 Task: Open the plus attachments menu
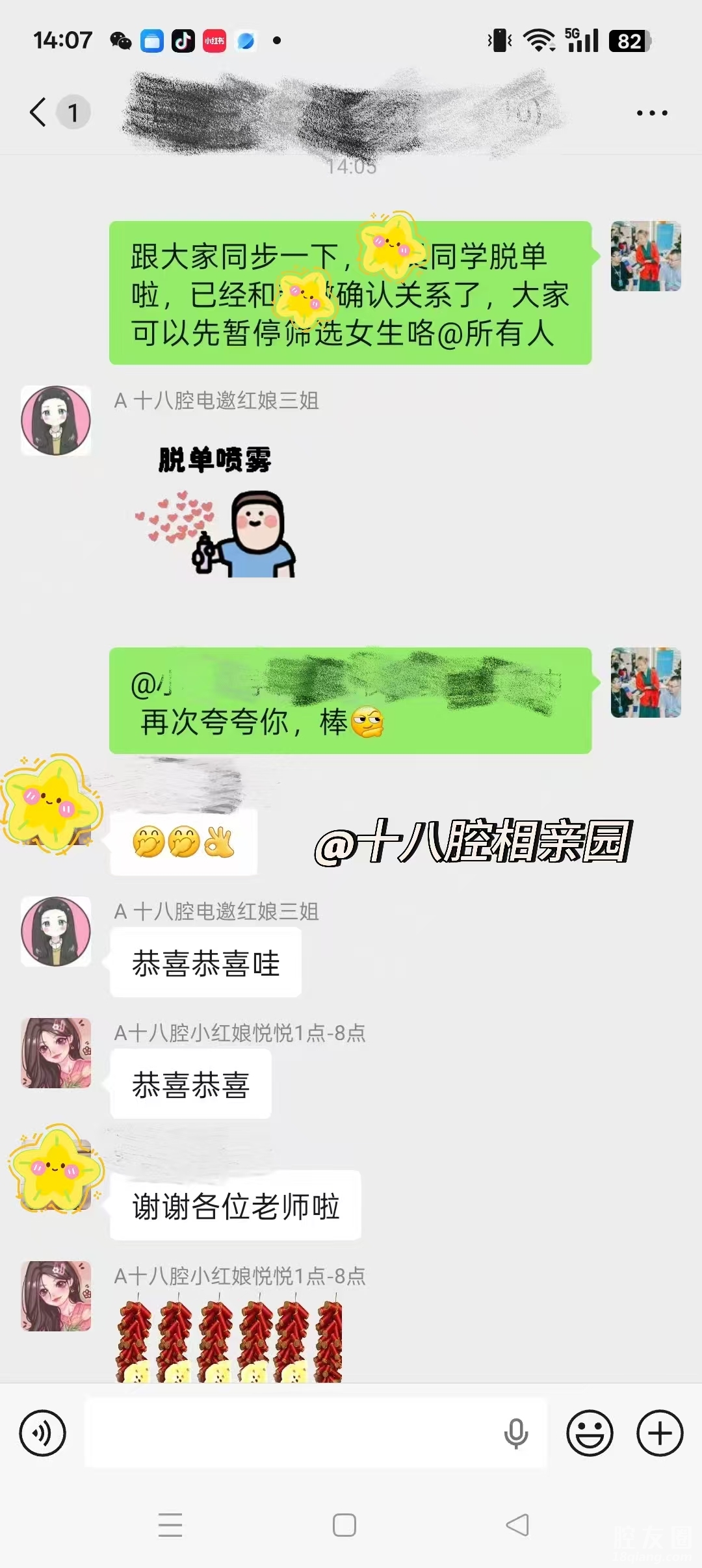coord(660,1433)
